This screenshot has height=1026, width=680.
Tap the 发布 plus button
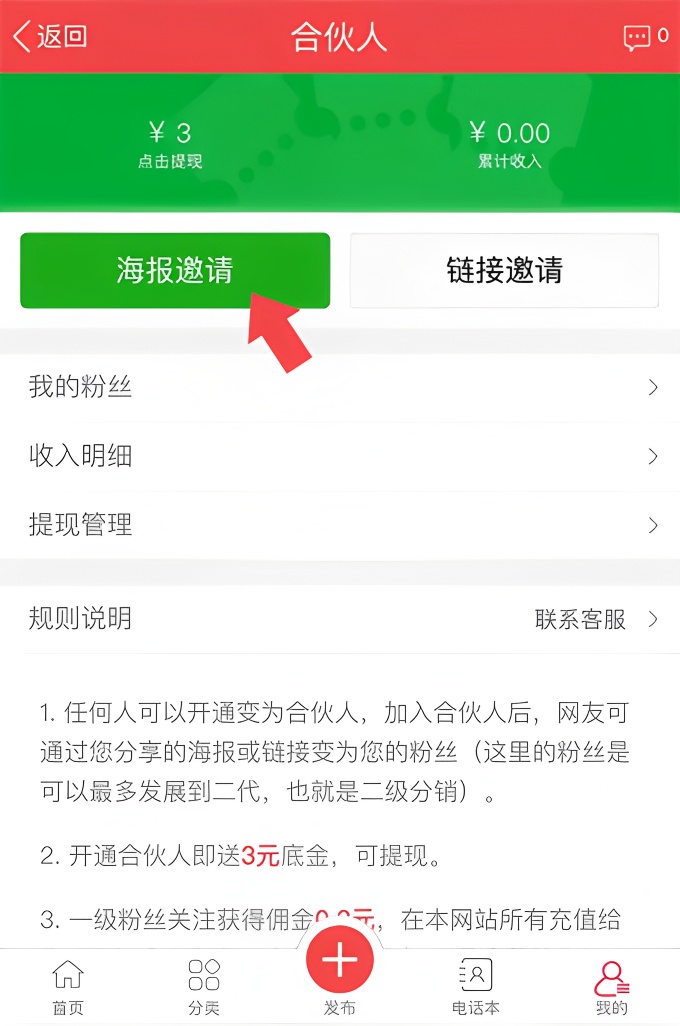tap(340, 963)
